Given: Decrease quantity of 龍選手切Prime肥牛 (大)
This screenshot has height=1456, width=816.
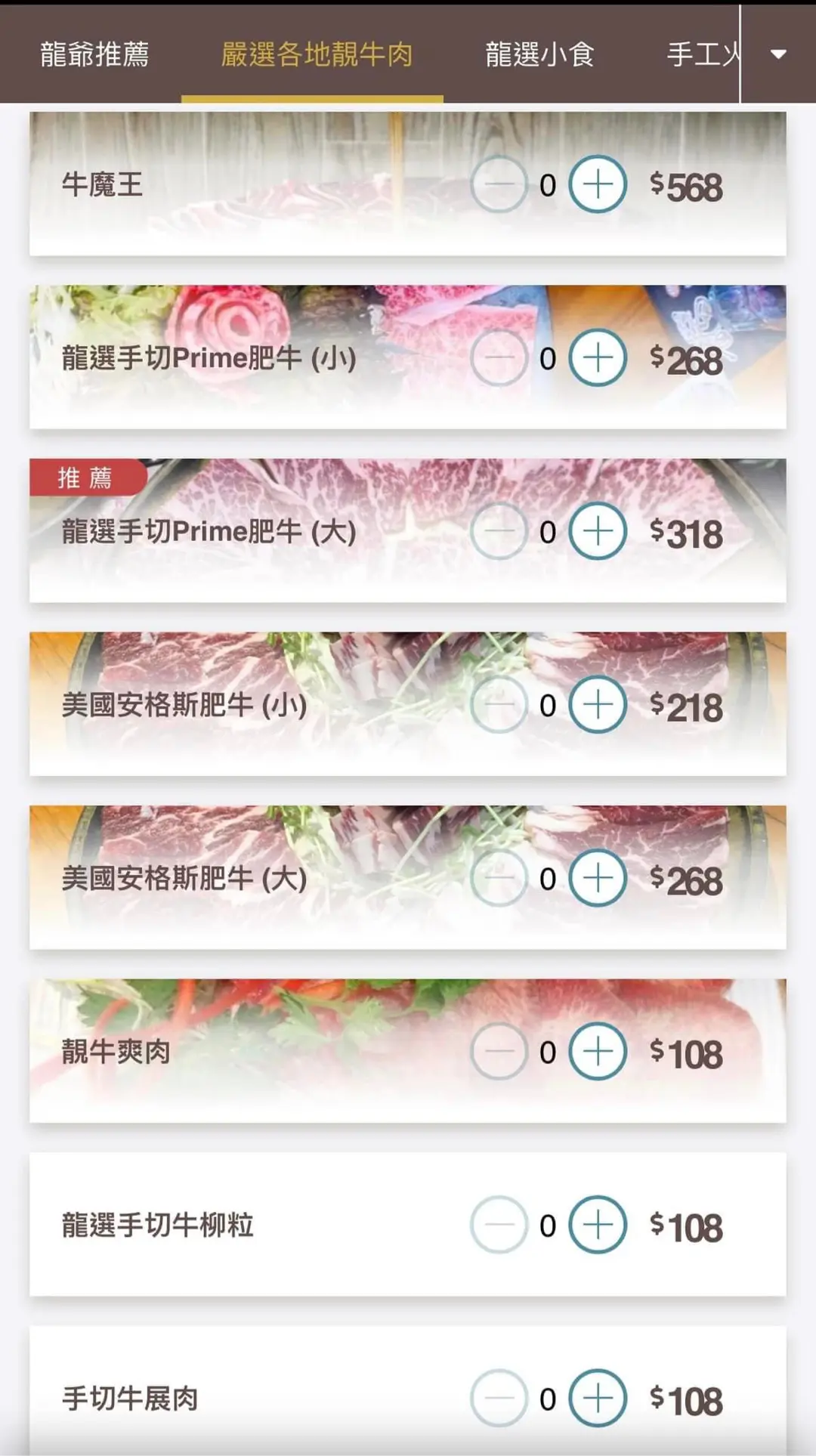Looking at the screenshot, I should pos(499,531).
